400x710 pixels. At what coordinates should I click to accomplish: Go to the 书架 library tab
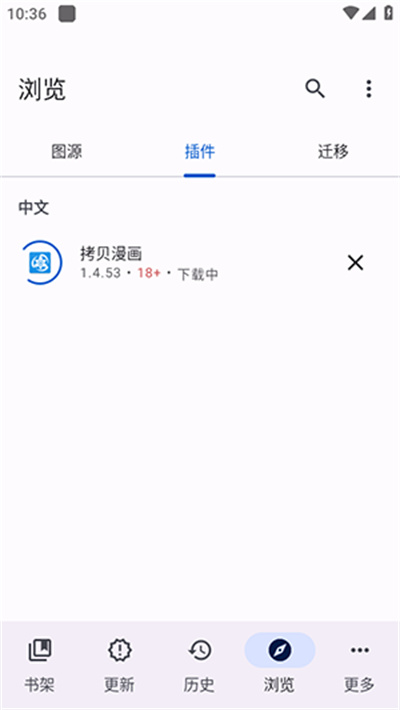[x=40, y=664]
